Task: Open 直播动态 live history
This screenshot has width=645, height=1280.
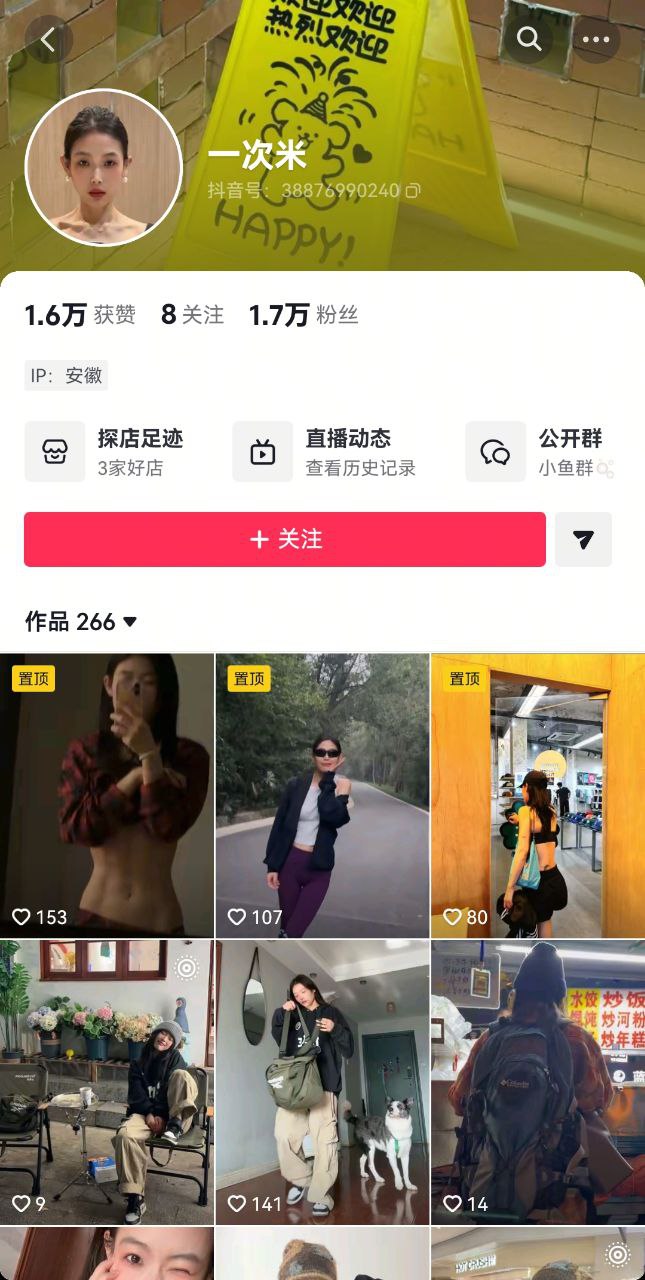Action: (325, 451)
